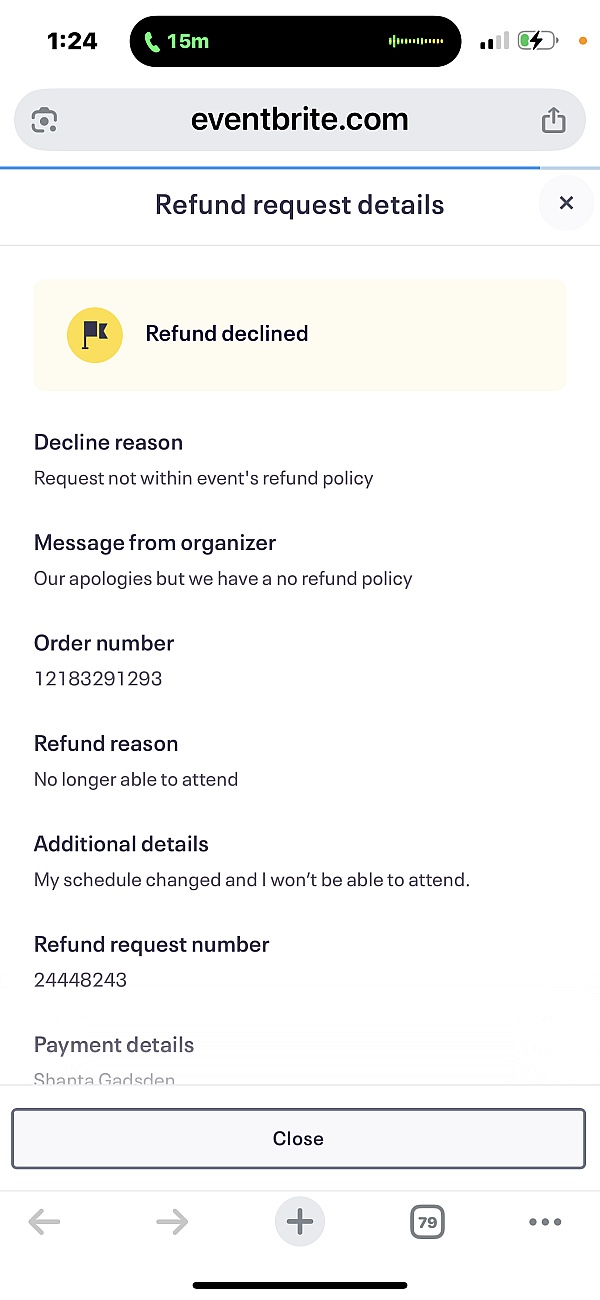600x1300 pixels.
Task: Go back to the previous page
Action: (x=44, y=1221)
